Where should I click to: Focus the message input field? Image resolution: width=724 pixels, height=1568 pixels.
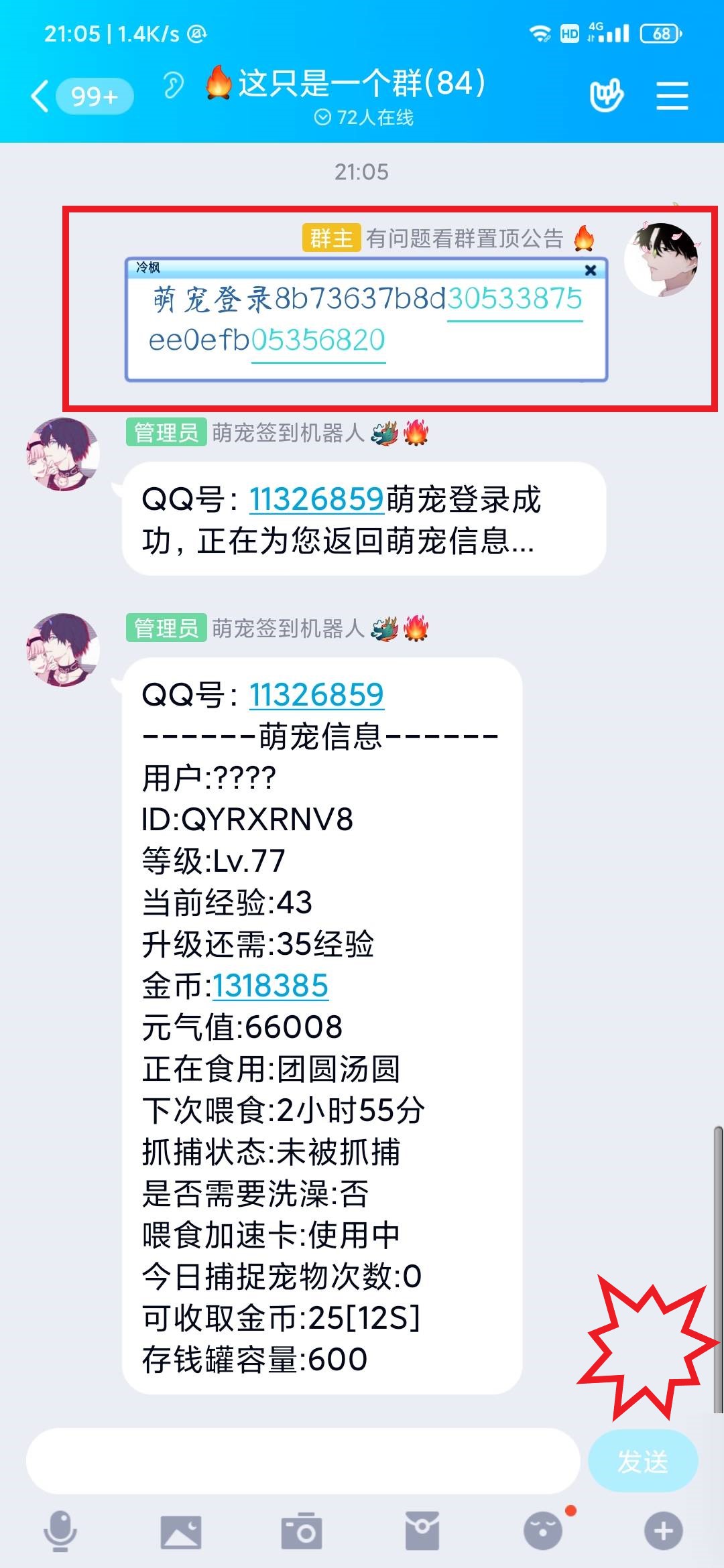(302, 1461)
